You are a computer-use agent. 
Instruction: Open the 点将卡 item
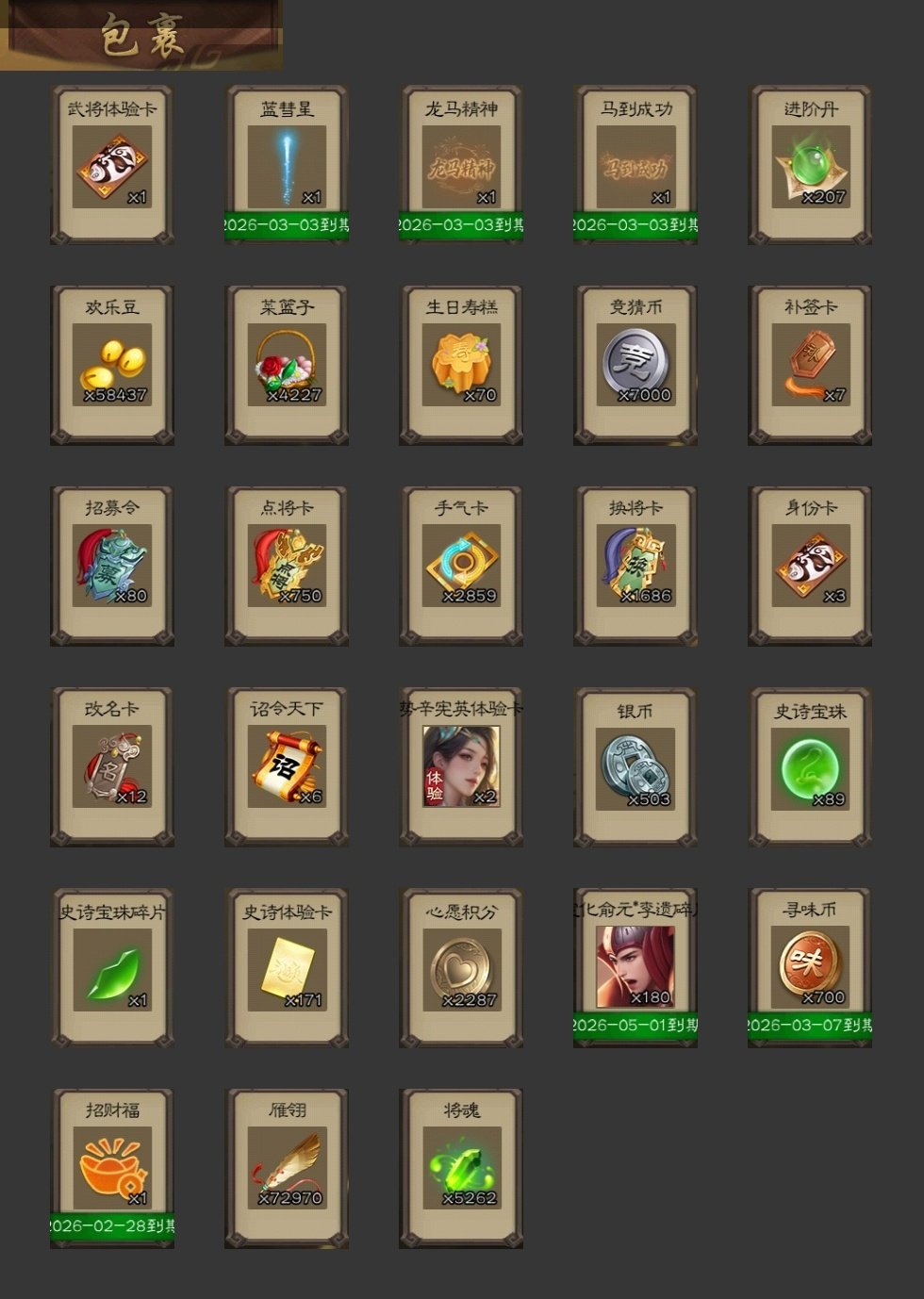click(287, 566)
